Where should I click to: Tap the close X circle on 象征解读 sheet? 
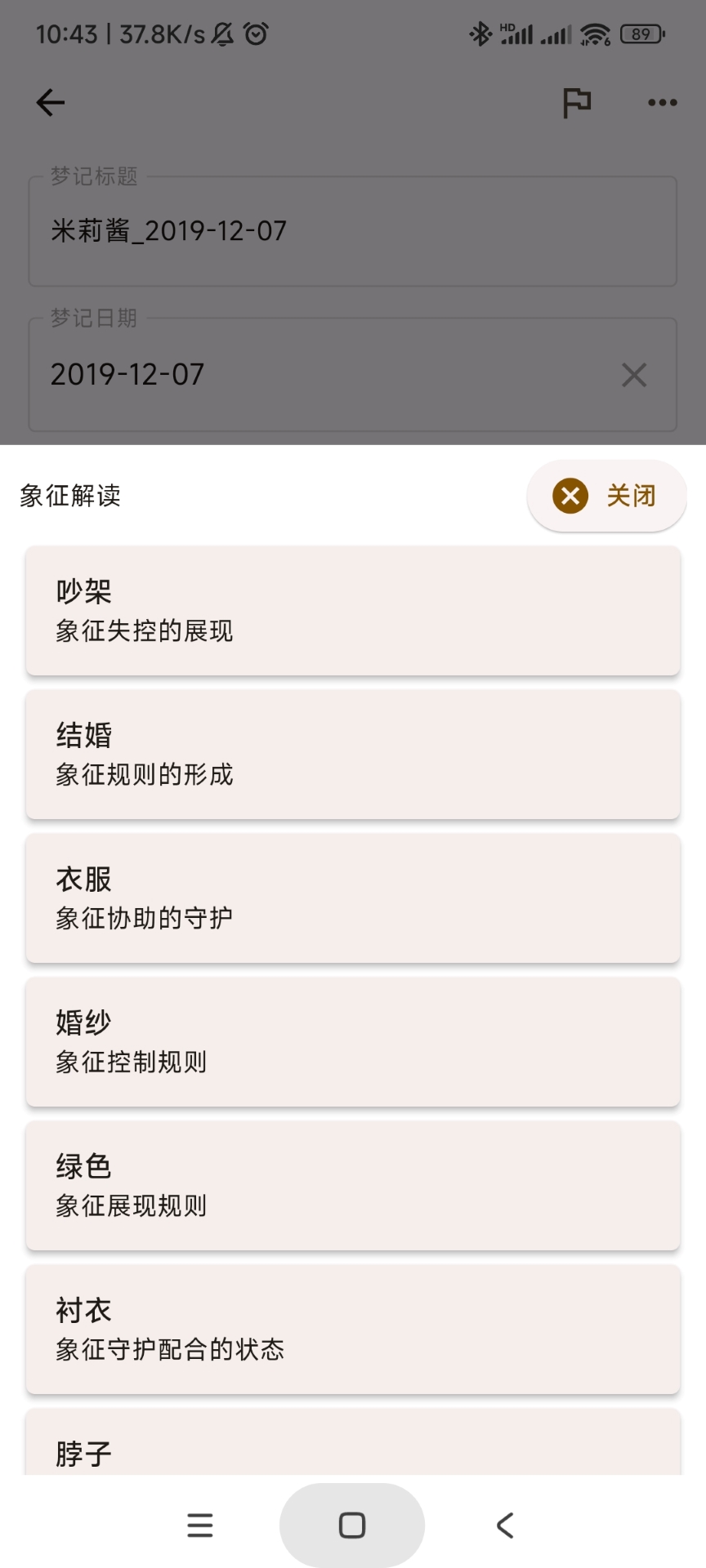[x=570, y=496]
